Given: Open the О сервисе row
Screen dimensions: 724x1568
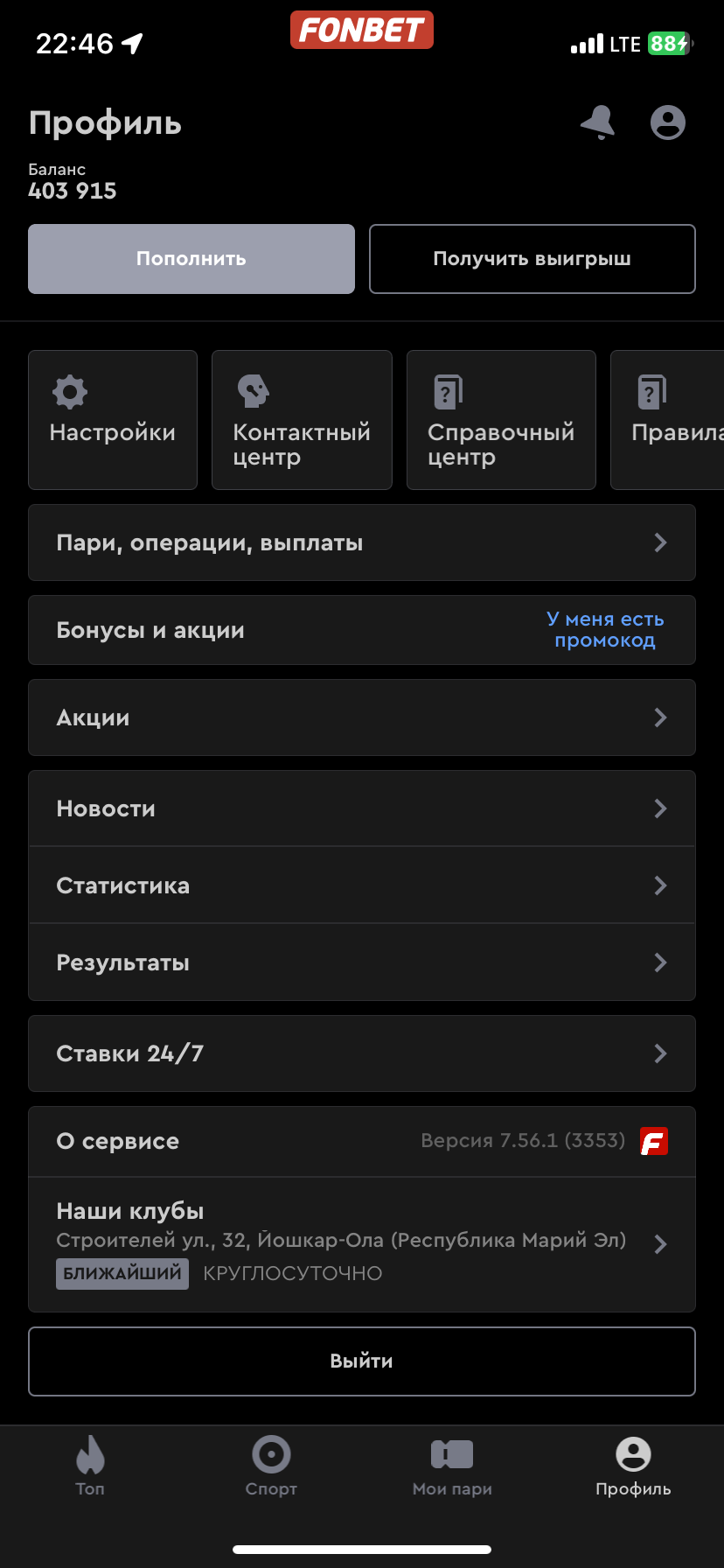Looking at the screenshot, I should 361,1141.
